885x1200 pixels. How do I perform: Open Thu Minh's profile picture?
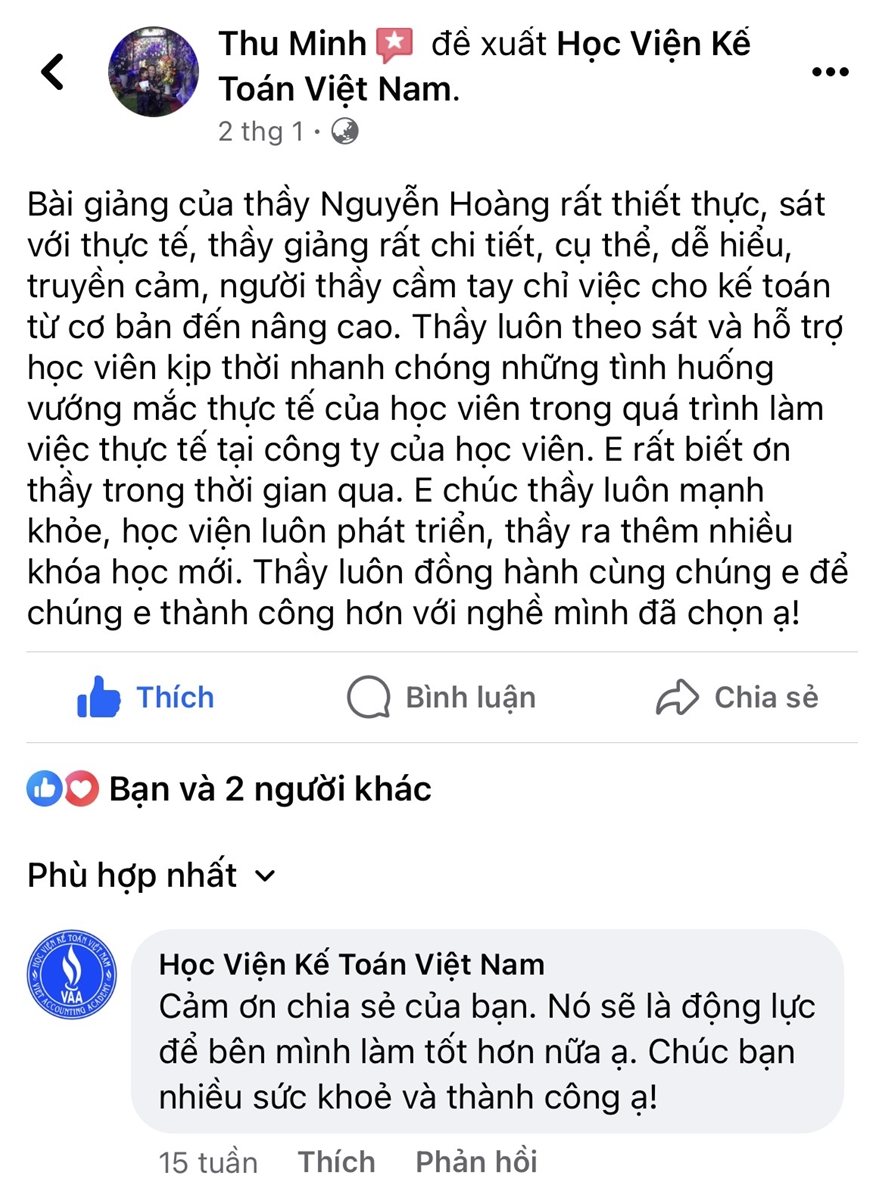pyautogui.click(x=153, y=72)
